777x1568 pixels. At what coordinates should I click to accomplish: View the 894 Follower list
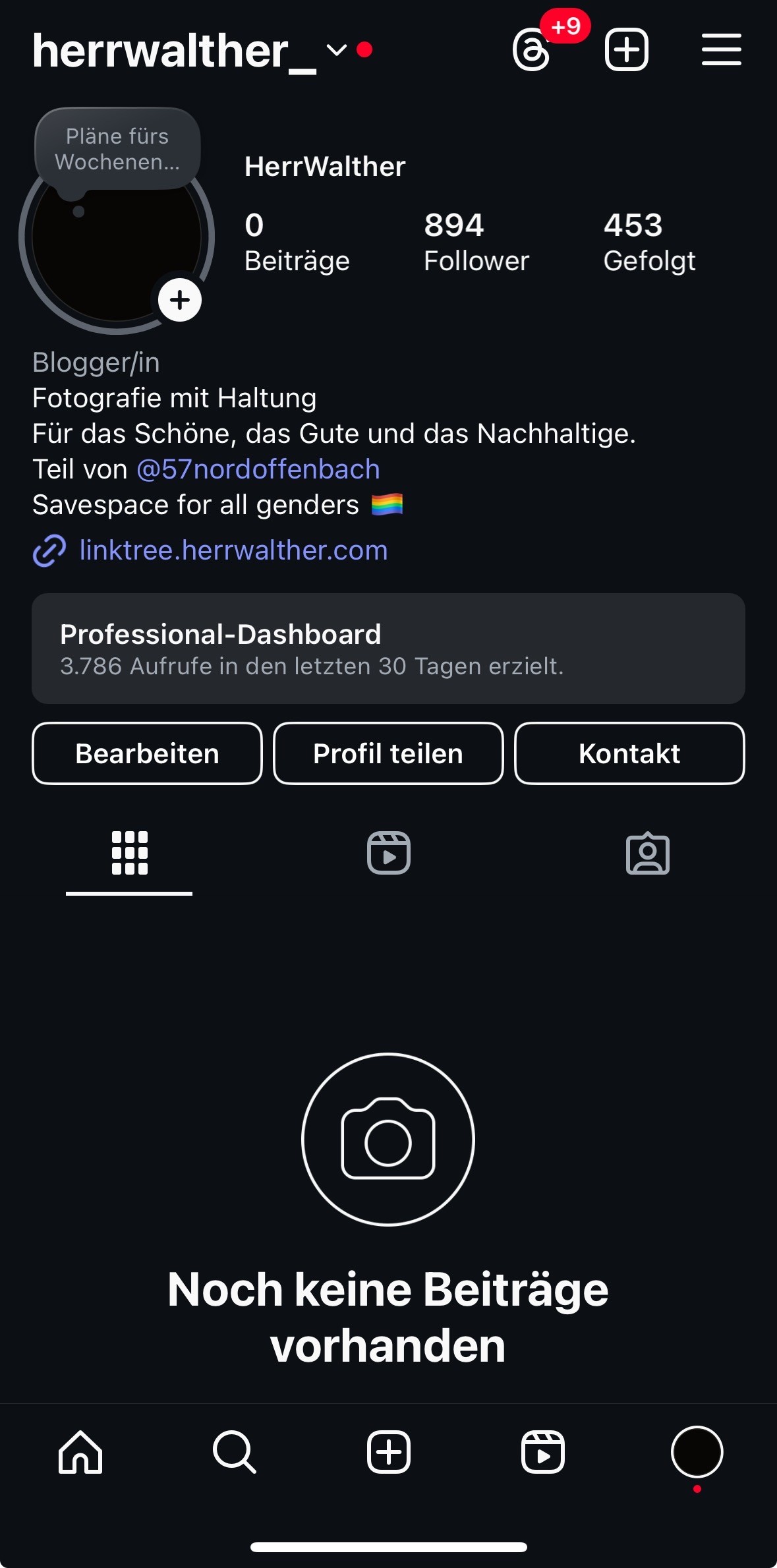click(476, 242)
